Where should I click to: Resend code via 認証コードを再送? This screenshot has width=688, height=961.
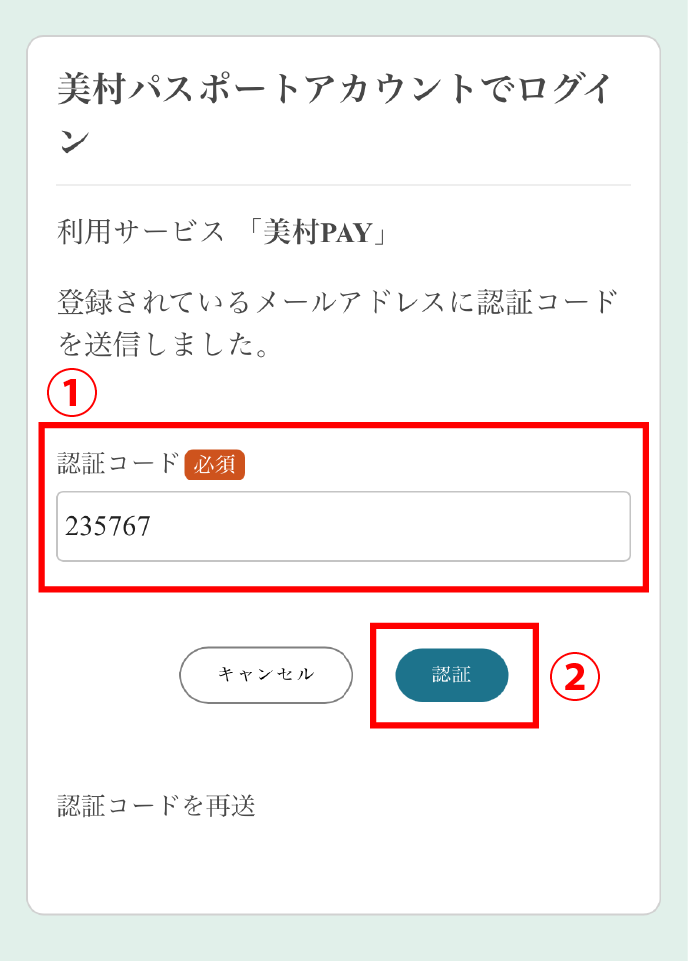[156, 806]
